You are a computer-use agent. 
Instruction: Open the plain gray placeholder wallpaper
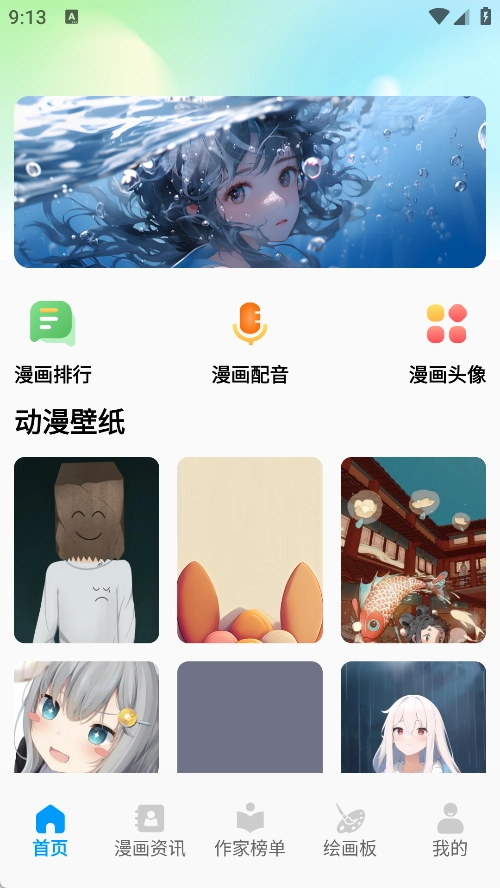pos(250,717)
